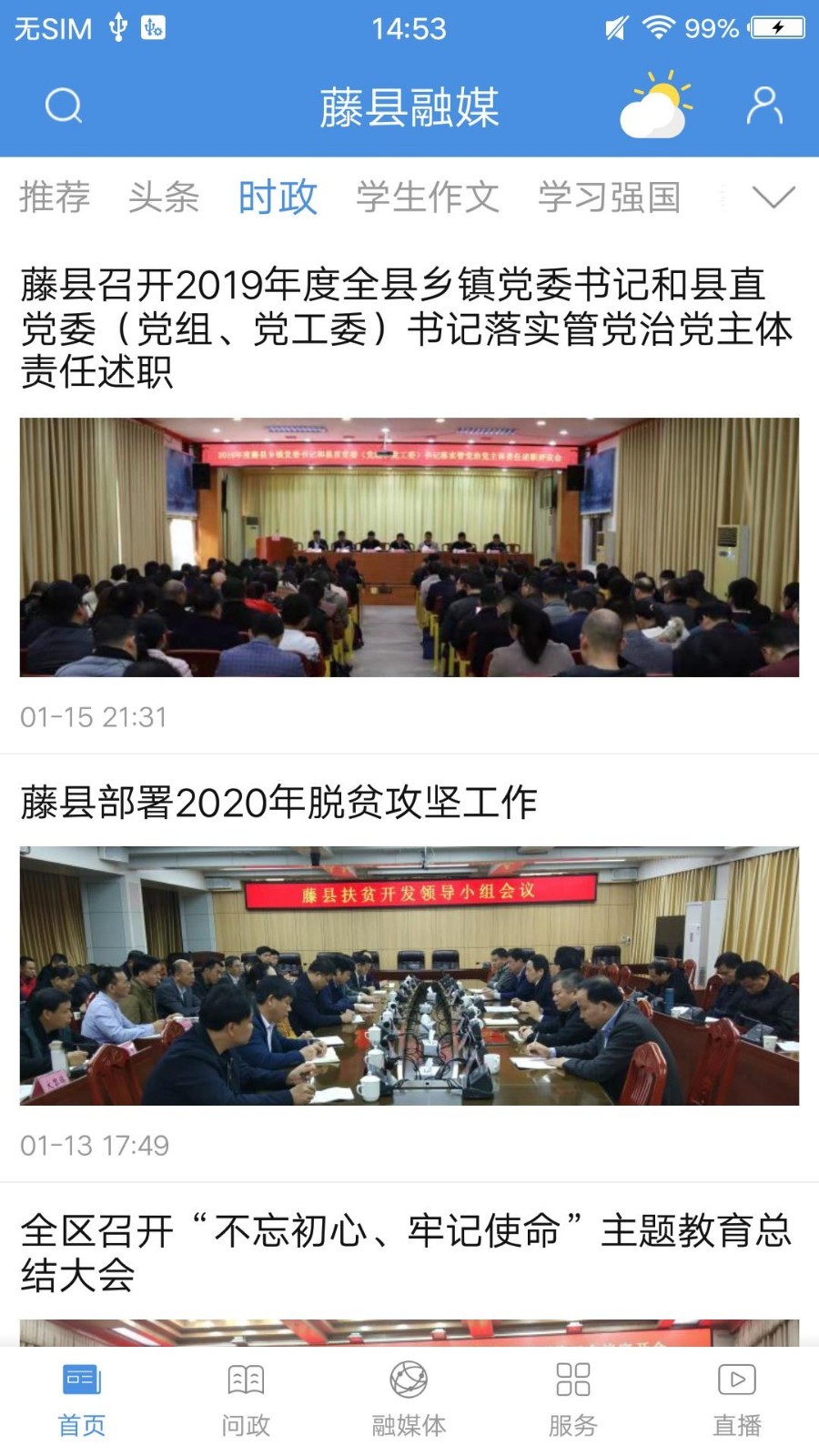Open article on 2019年度党委书记述职
819x1456 pixels.
407,328
